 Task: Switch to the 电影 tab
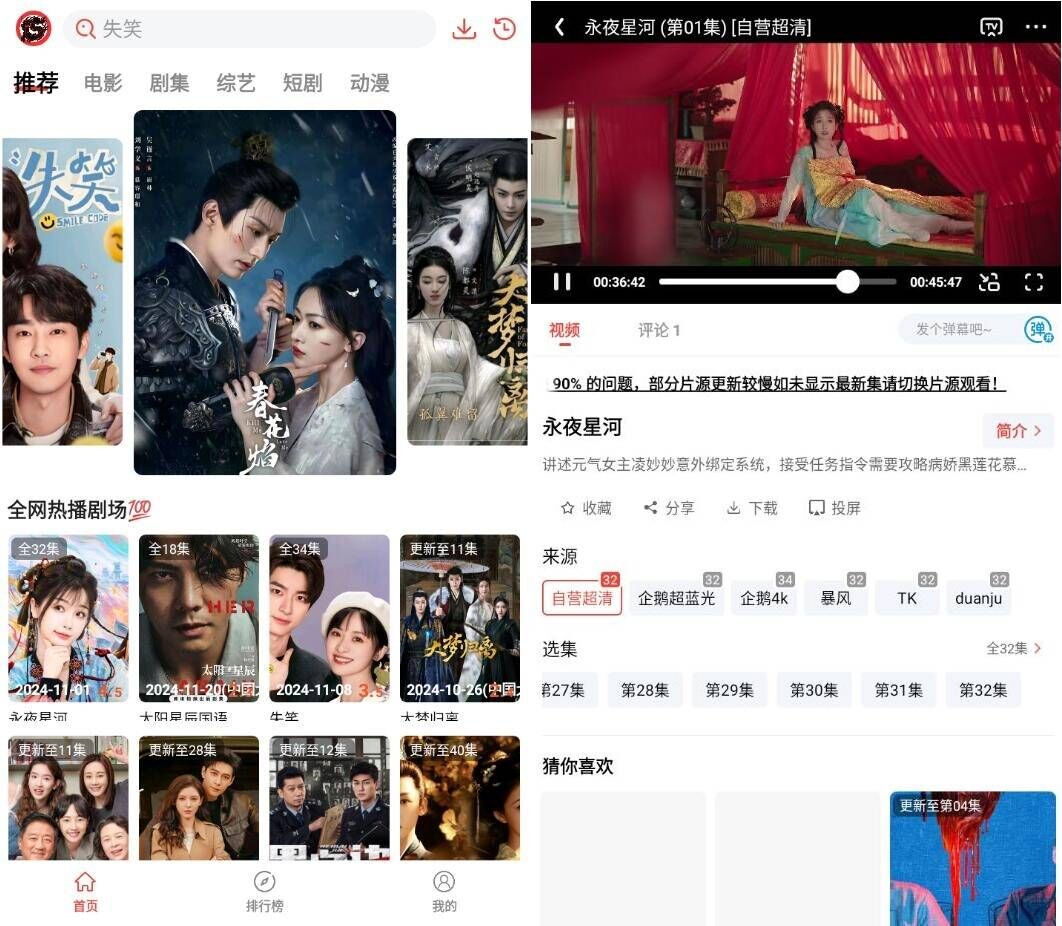(x=103, y=83)
